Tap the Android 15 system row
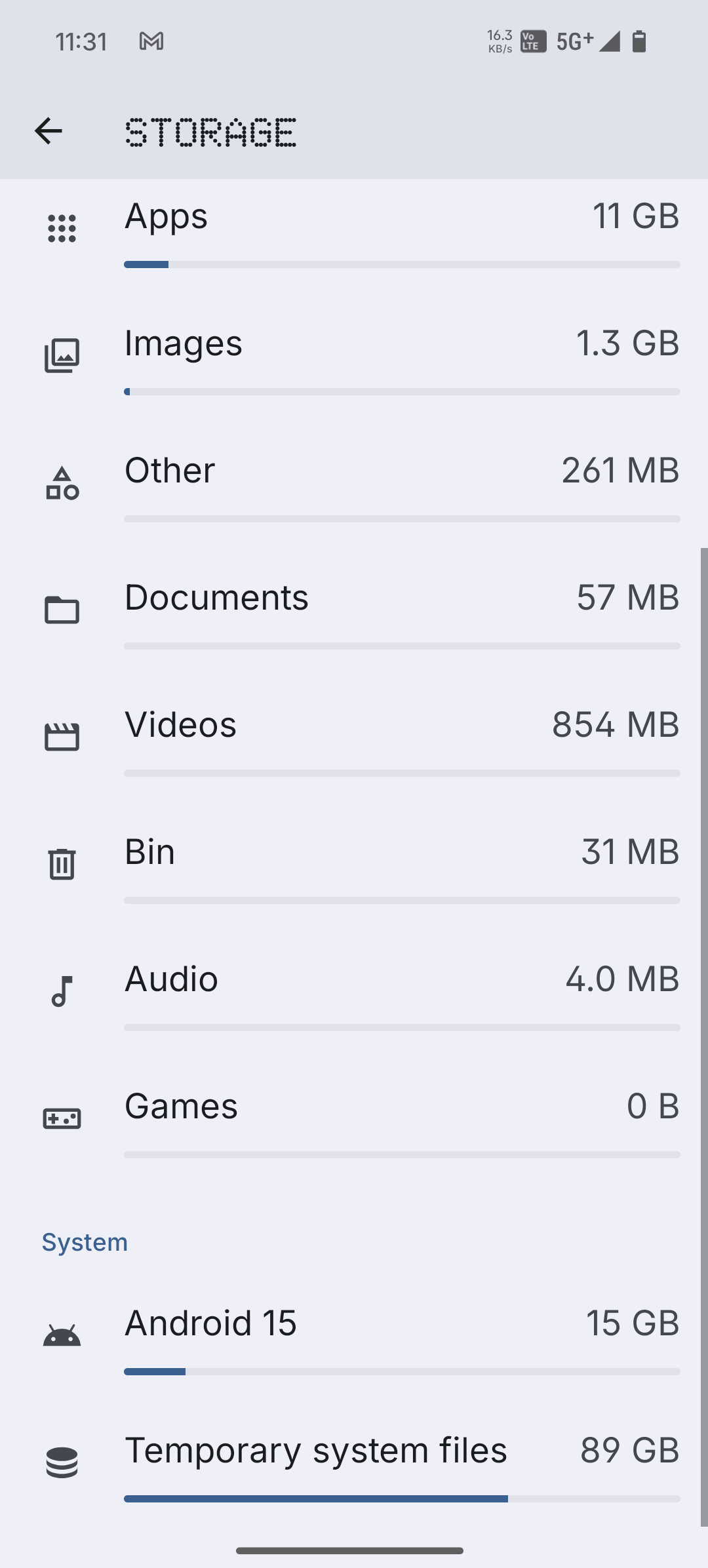Viewport: 708px width, 1568px height. pyautogui.click(x=354, y=1336)
